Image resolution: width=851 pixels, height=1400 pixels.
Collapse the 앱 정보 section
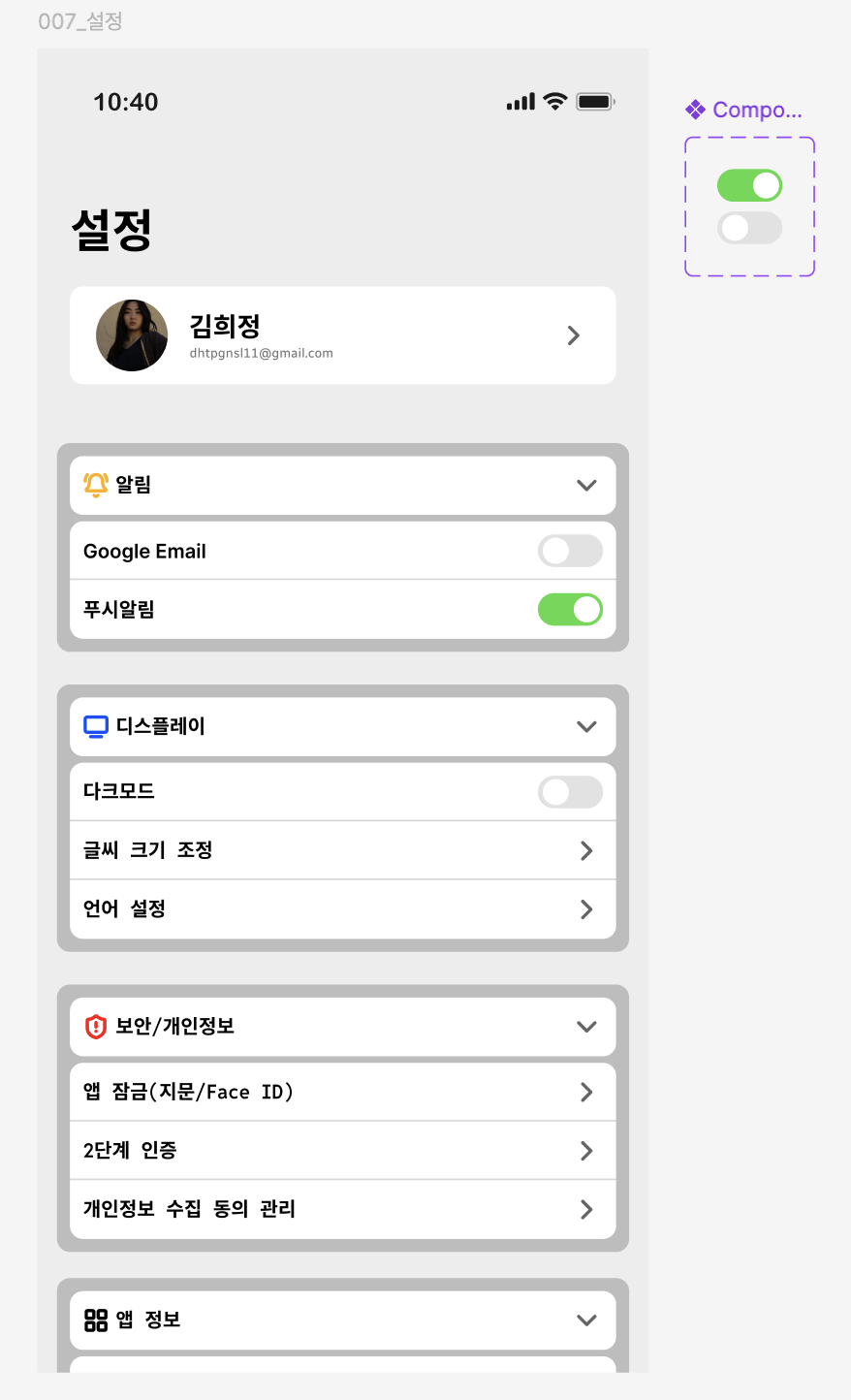(585, 1320)
